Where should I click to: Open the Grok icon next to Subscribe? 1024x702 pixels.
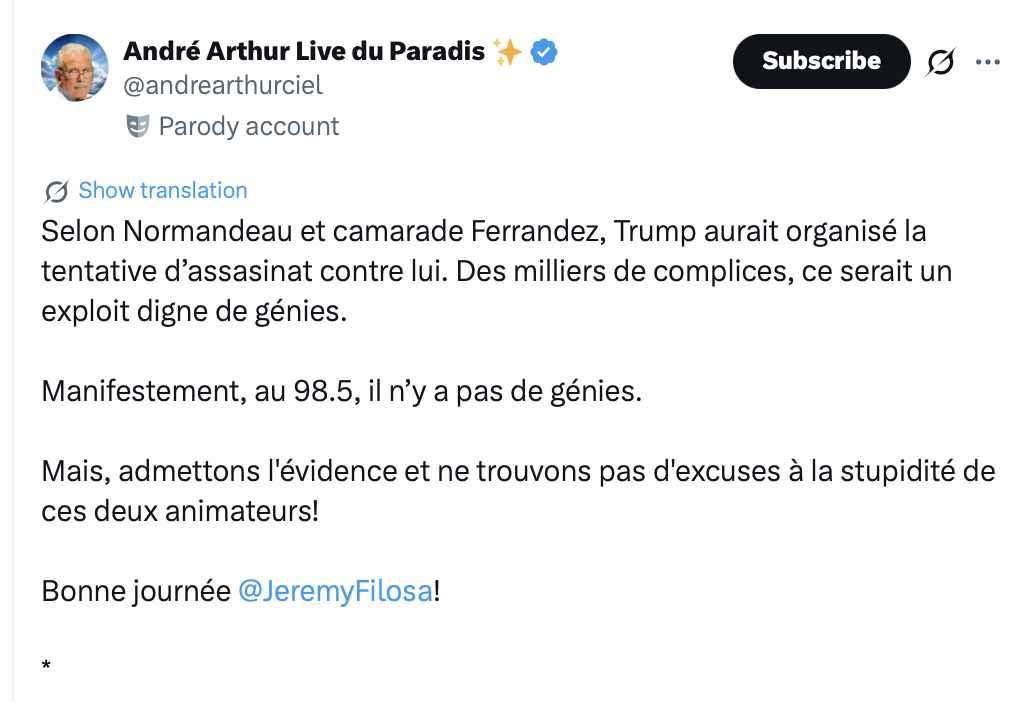coord(940,62)
